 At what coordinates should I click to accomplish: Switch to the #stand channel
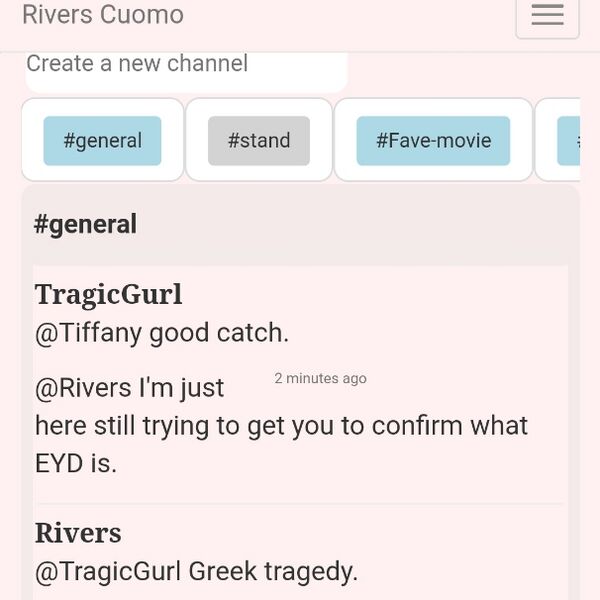coord(259,141)
